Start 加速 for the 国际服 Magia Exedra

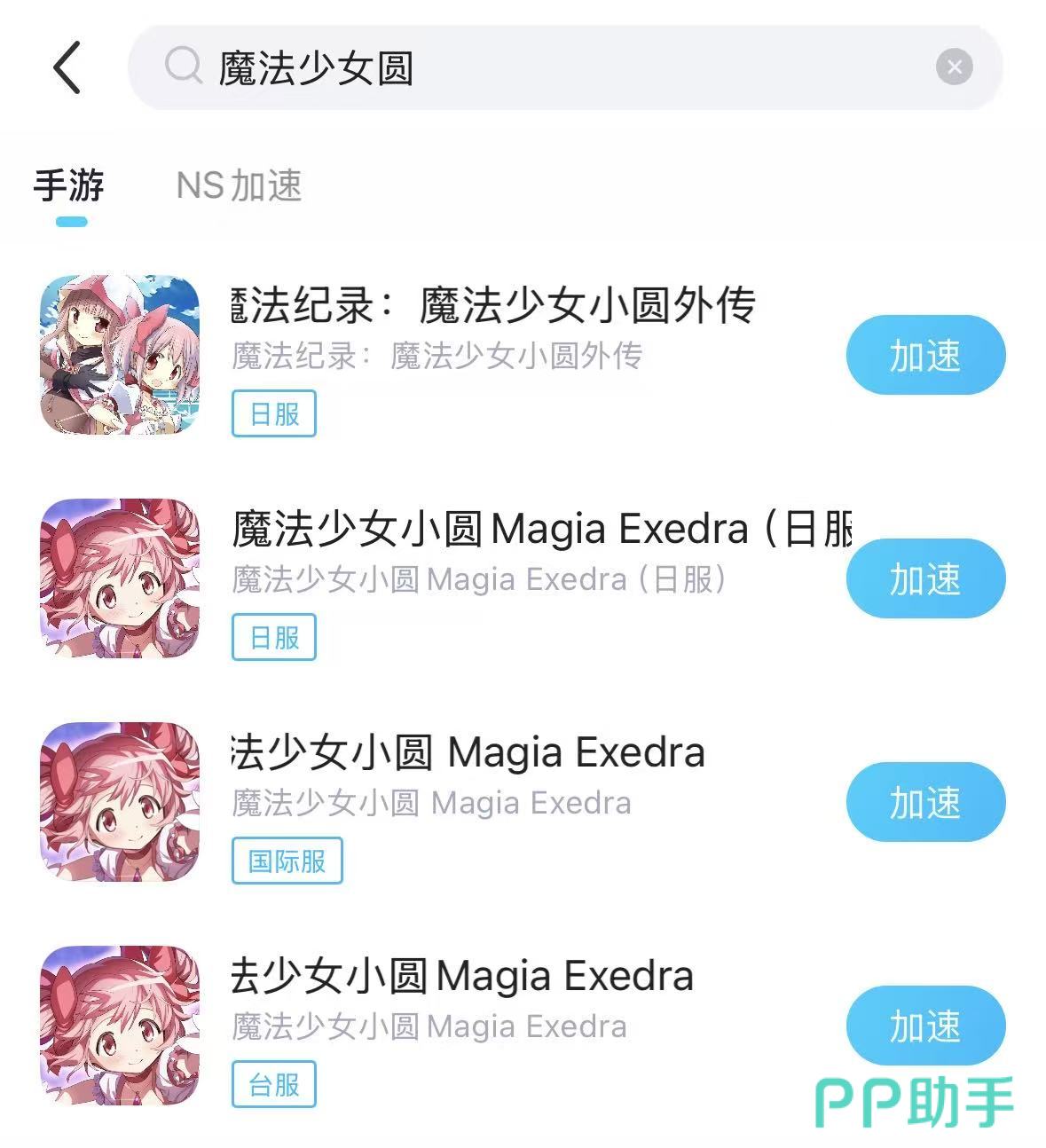(925, 802)
